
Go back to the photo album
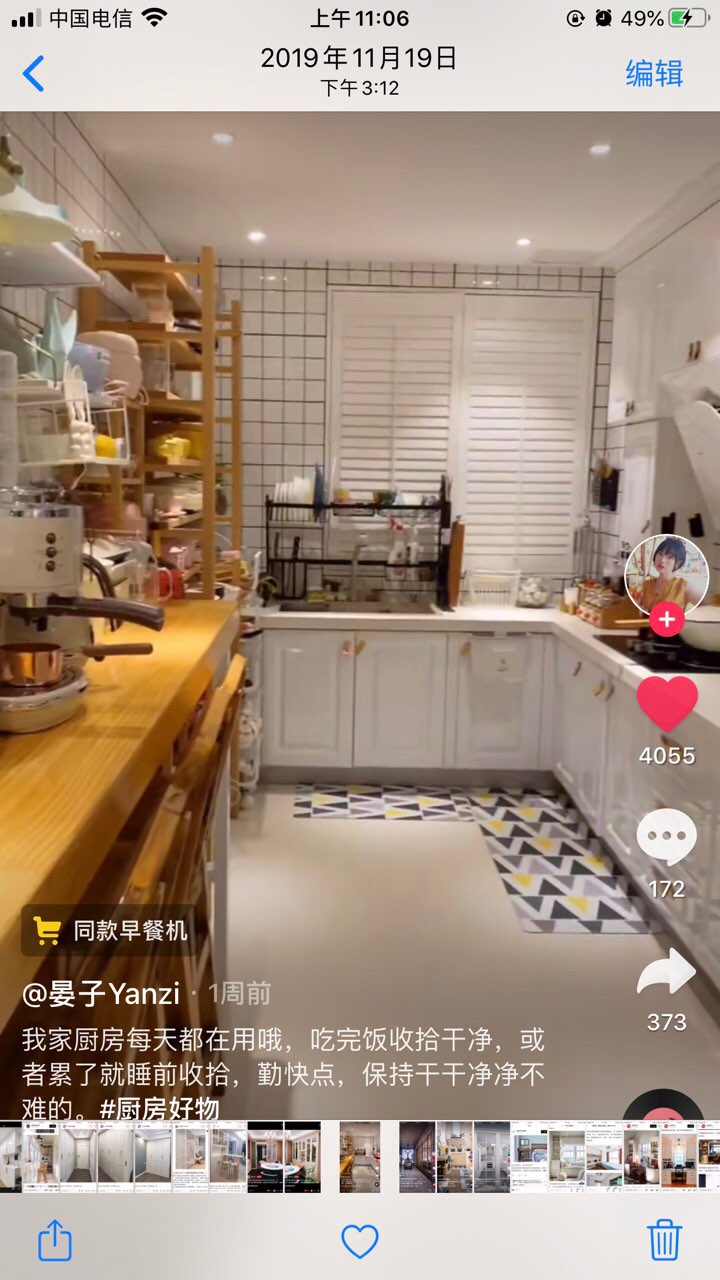34,73
